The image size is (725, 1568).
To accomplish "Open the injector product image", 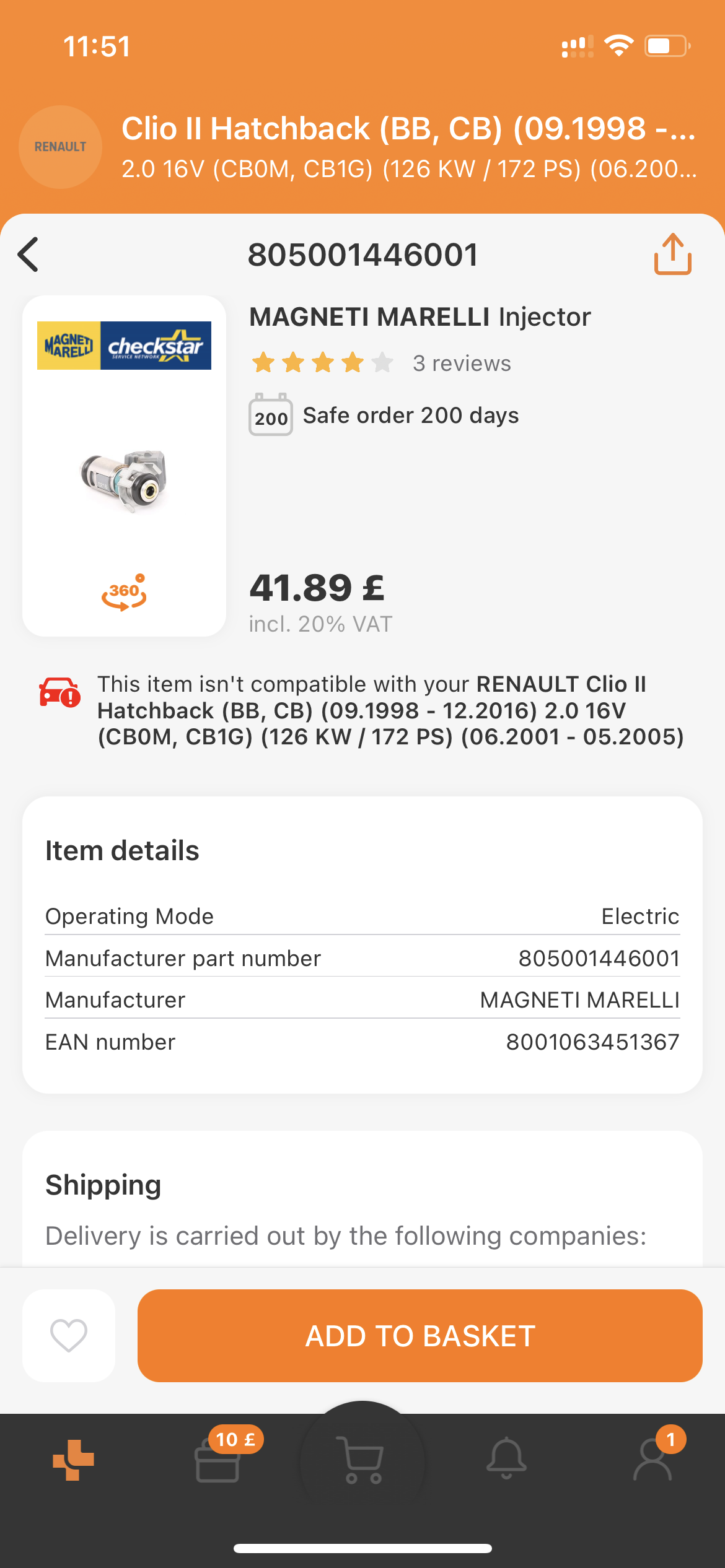I will (x=124, y=481).
